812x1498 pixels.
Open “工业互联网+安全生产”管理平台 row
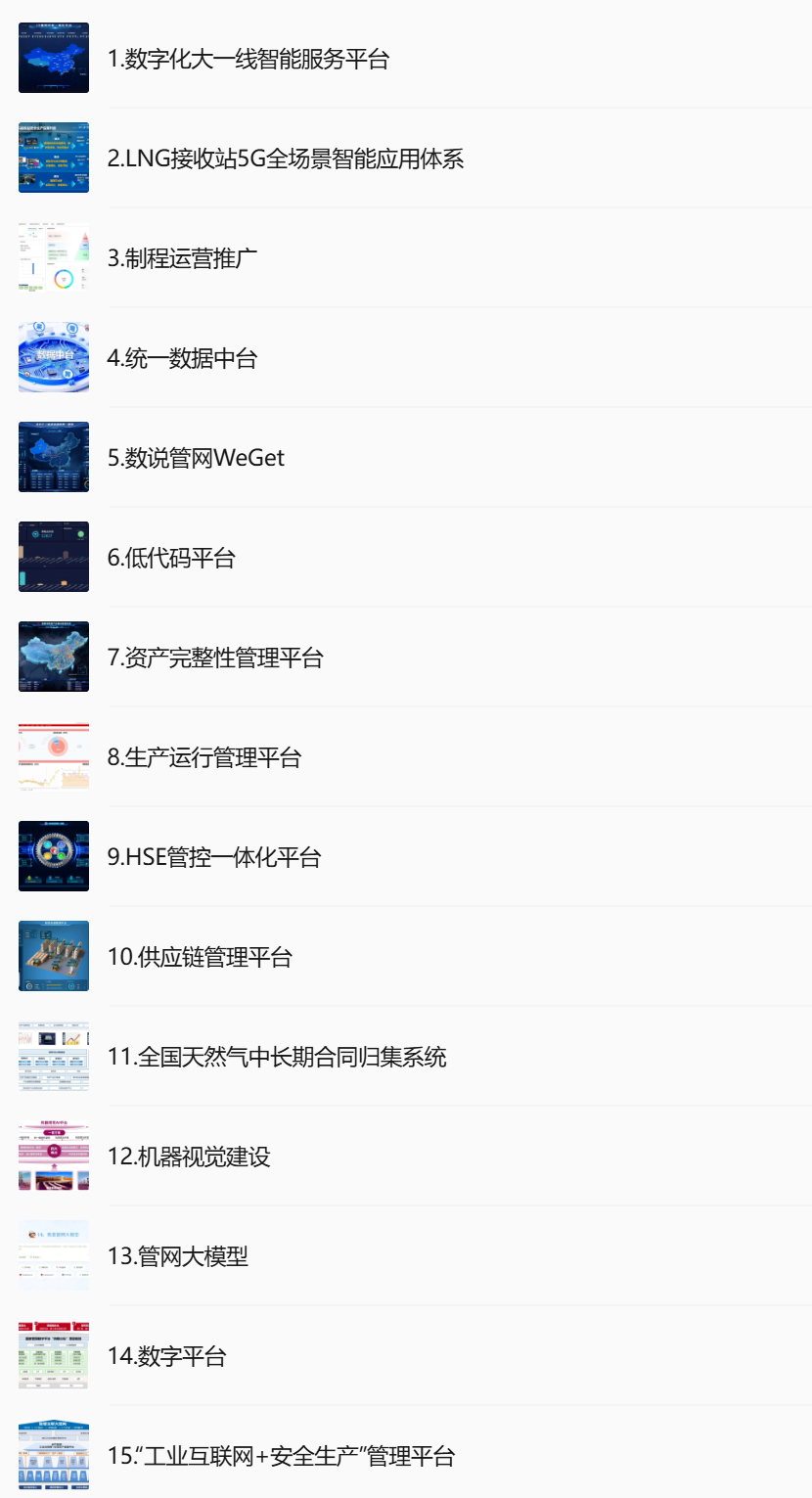(282, 1456)
